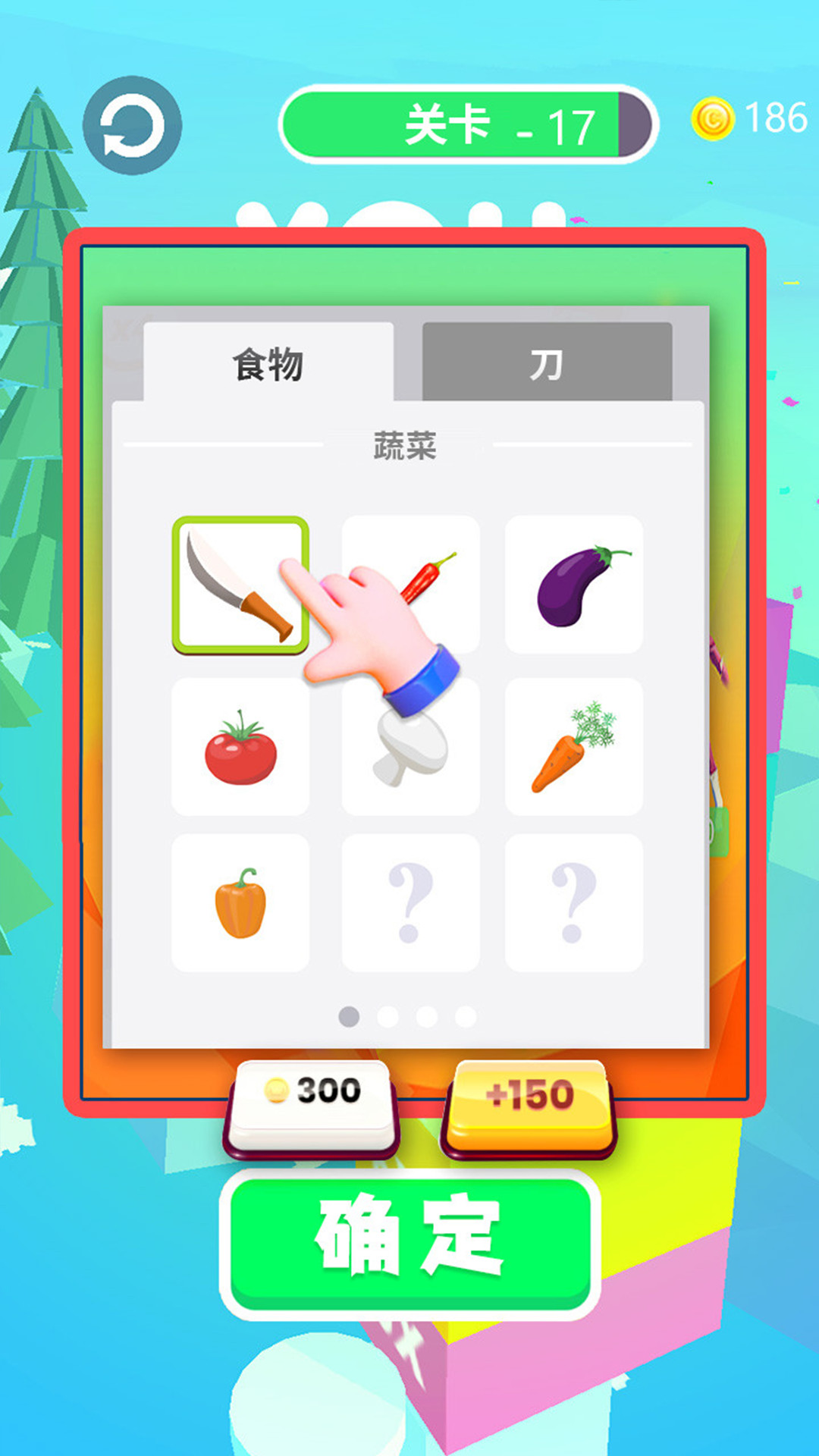Choose the eggplant tile
The height and width of the screenshot is (1456, 819).
[574, 585]
